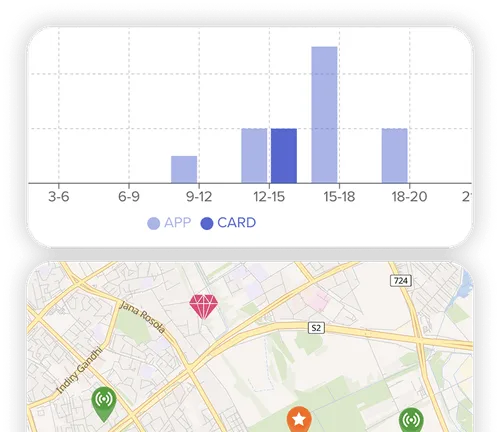Select the orange star map pin
The image size is (500, 432).
tap(299, 419)
